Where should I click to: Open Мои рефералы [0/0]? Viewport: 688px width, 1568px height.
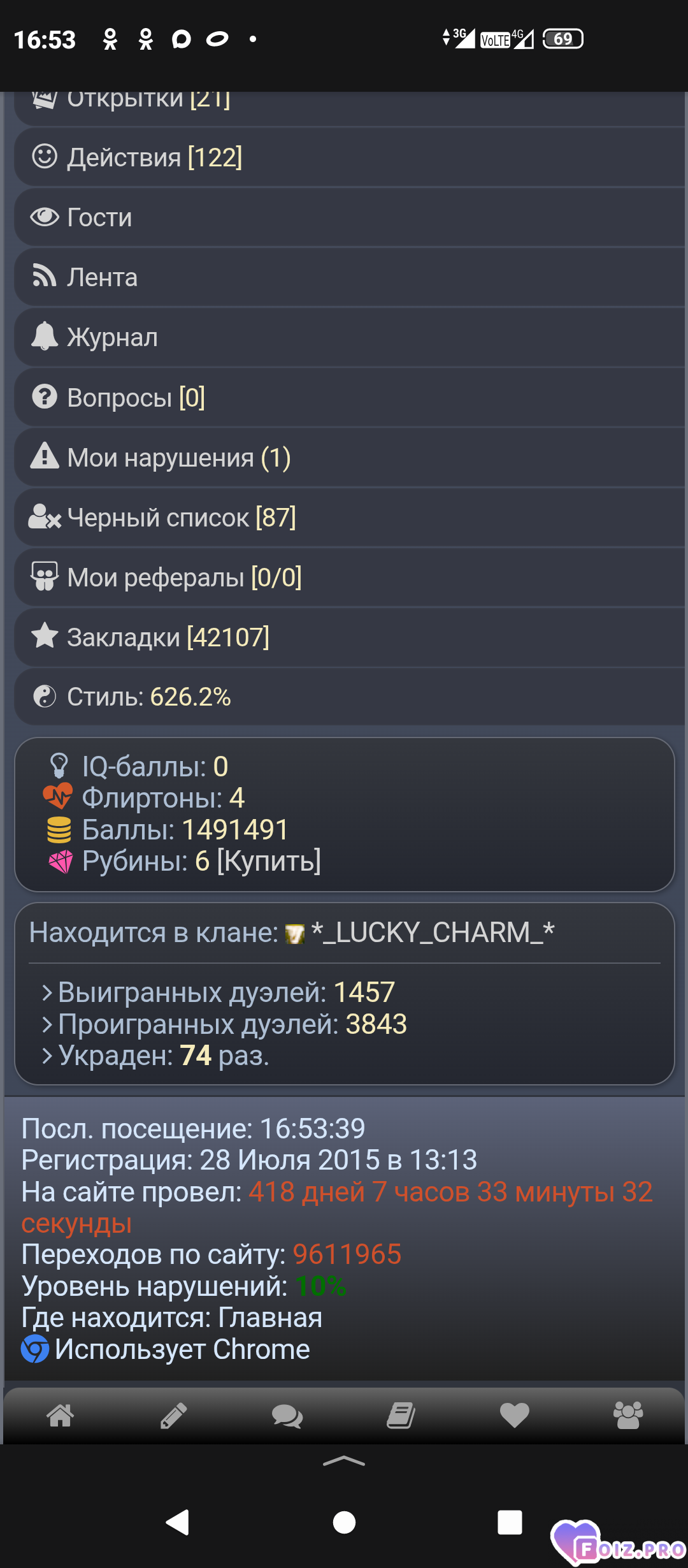[184, 577]
